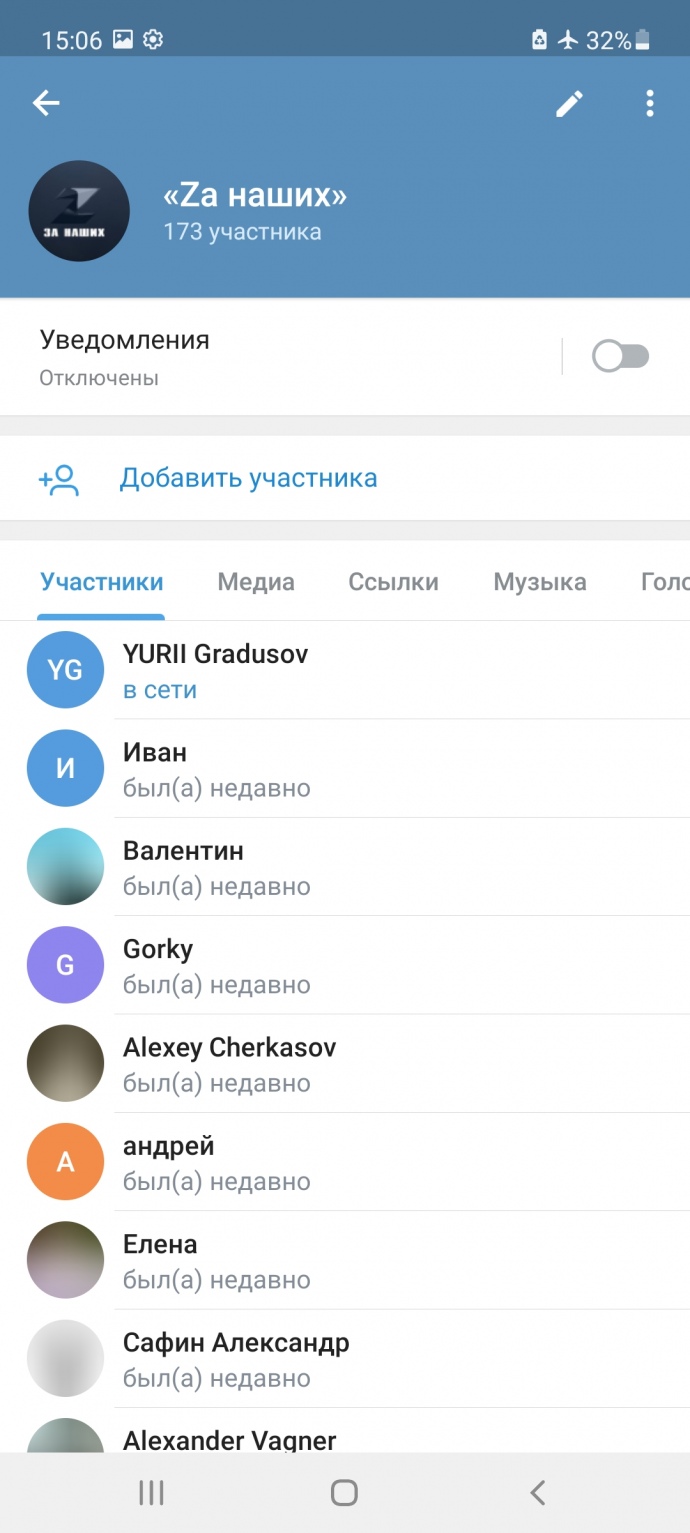Tap Добавить участника
The image size is (690, 1533).
pyautogui.click(x=248, y=478)
